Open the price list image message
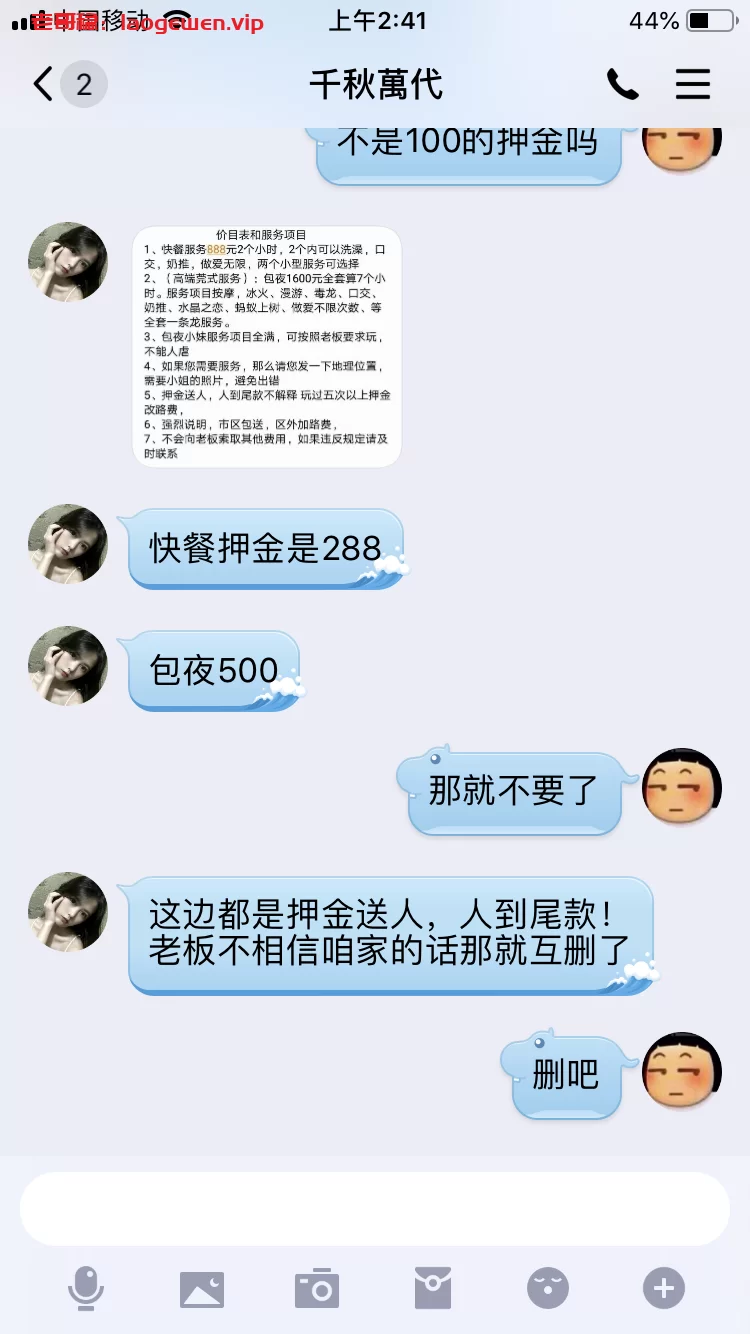The image size is (750, 1334). coord(267,347)
